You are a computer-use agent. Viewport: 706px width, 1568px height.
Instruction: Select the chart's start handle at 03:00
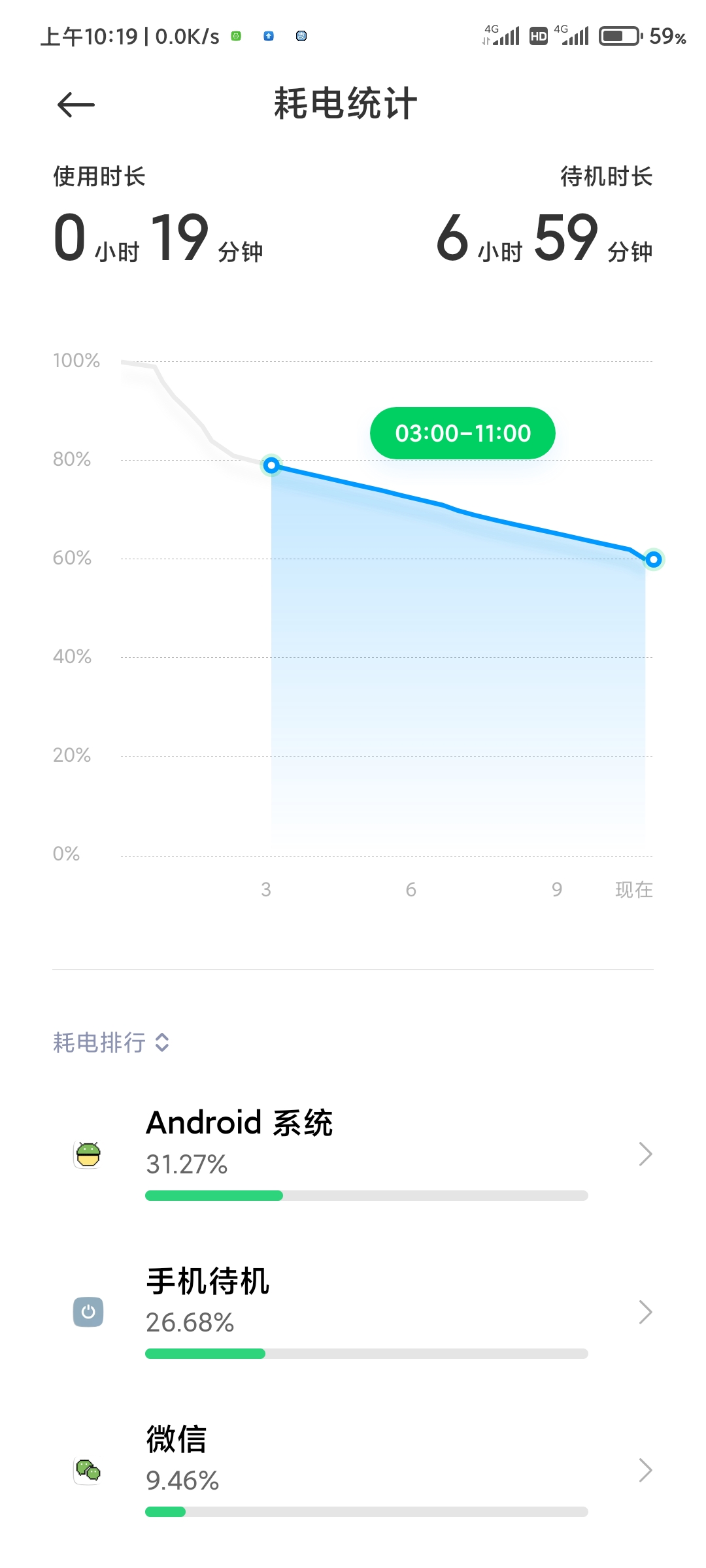point(271,465)
